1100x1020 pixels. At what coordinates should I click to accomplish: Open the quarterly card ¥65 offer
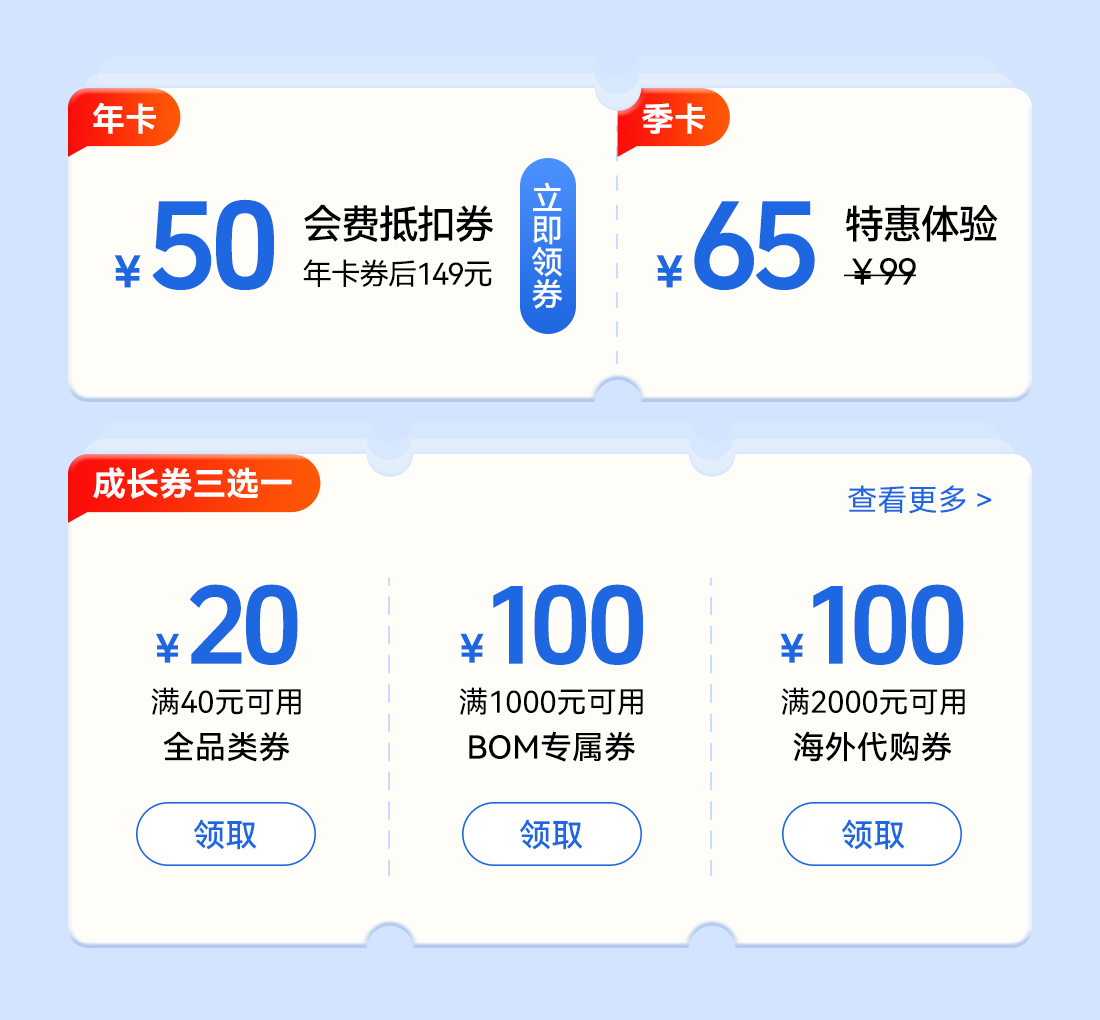824,246
